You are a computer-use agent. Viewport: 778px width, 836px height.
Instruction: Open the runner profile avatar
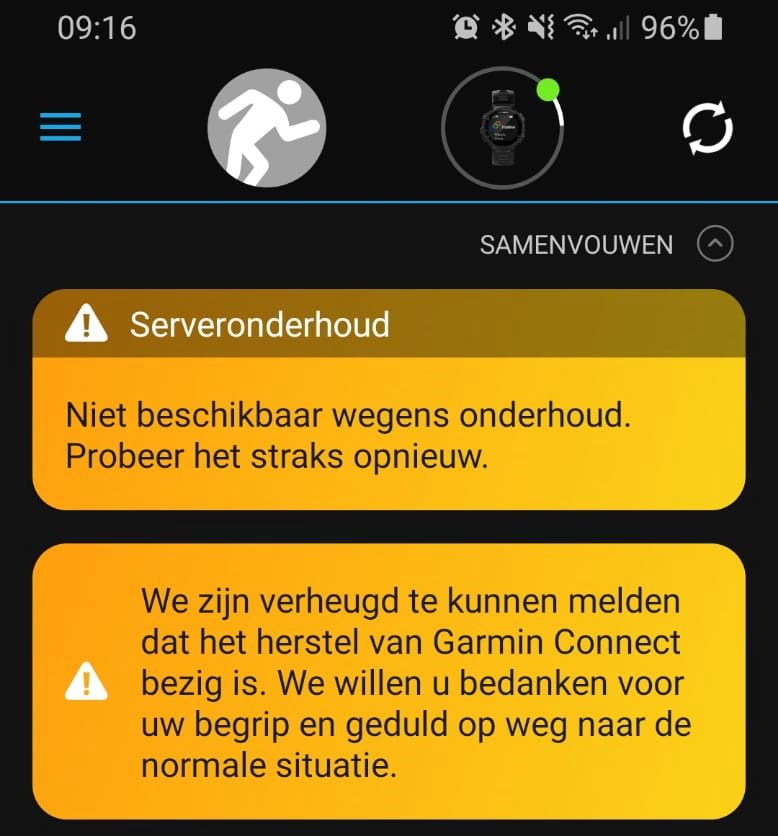[x=266, y=129]
